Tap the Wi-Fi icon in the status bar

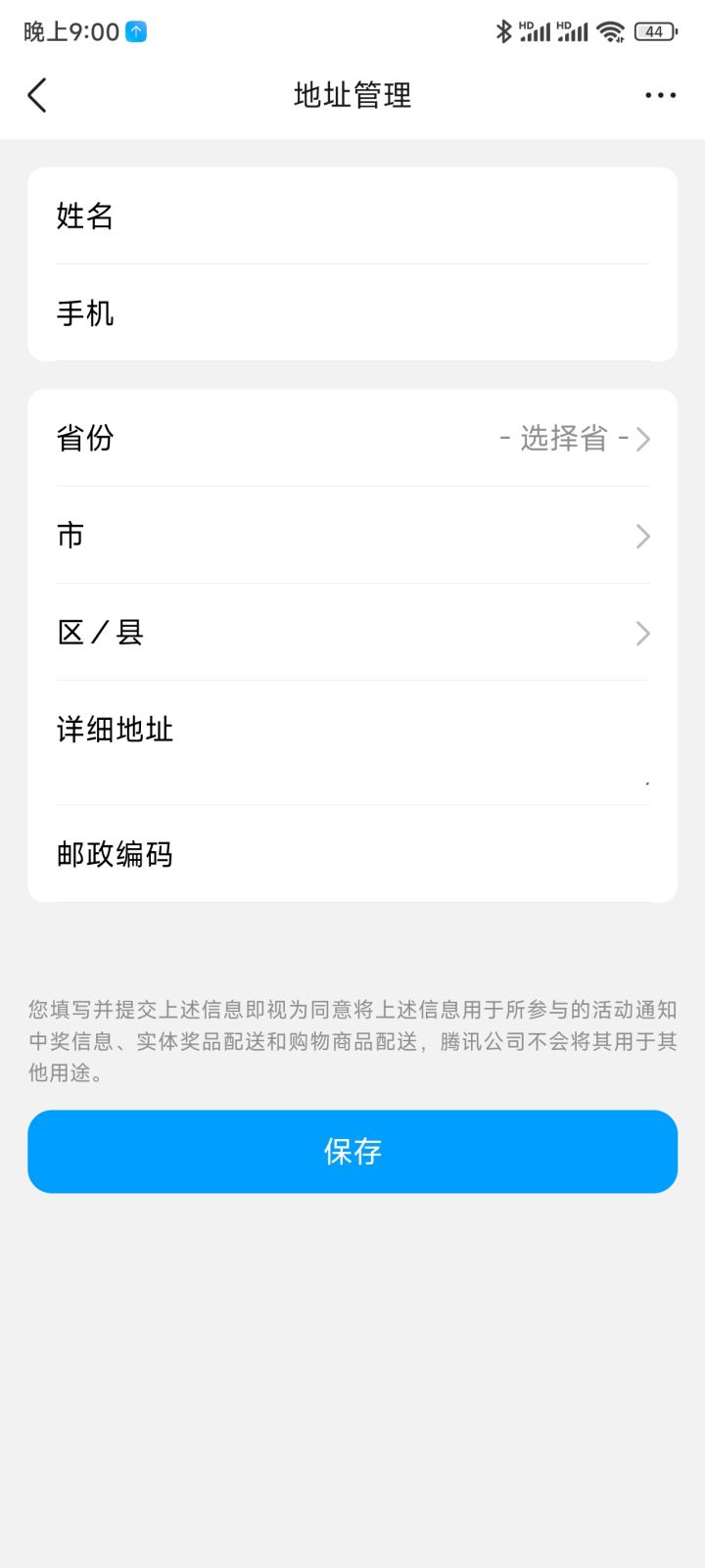(x=609, y=30)
